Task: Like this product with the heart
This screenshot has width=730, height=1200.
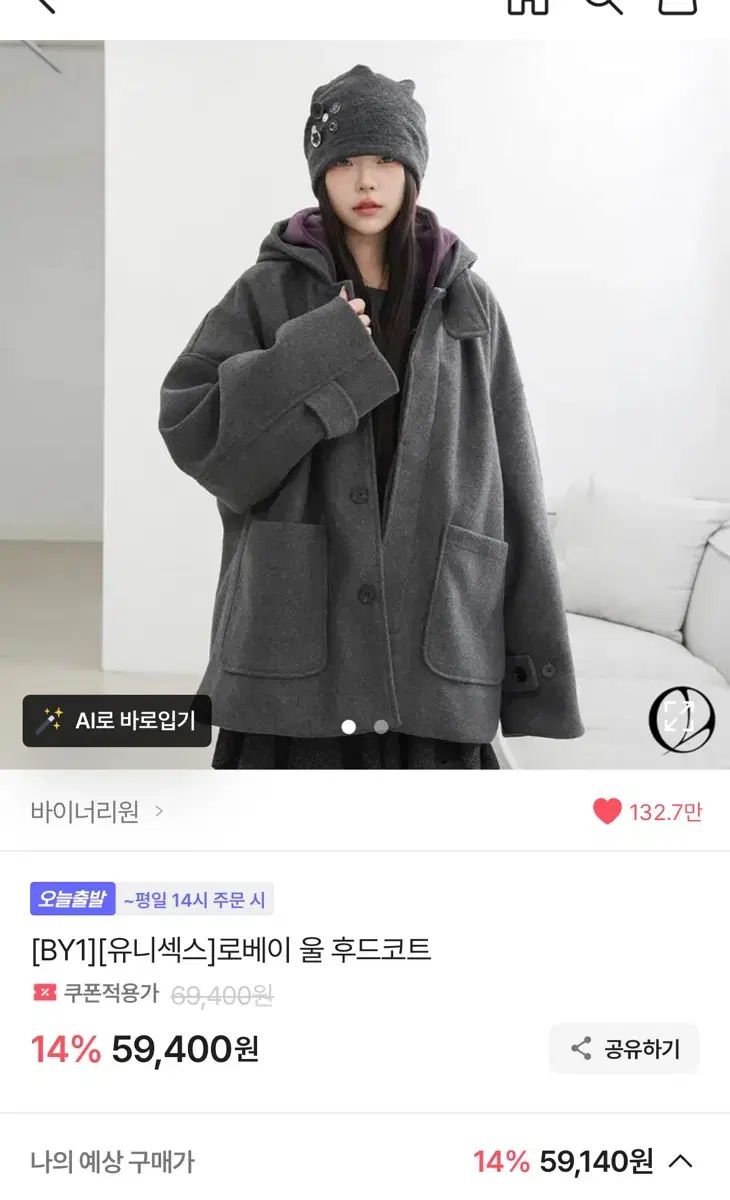Action: point(607,811)
